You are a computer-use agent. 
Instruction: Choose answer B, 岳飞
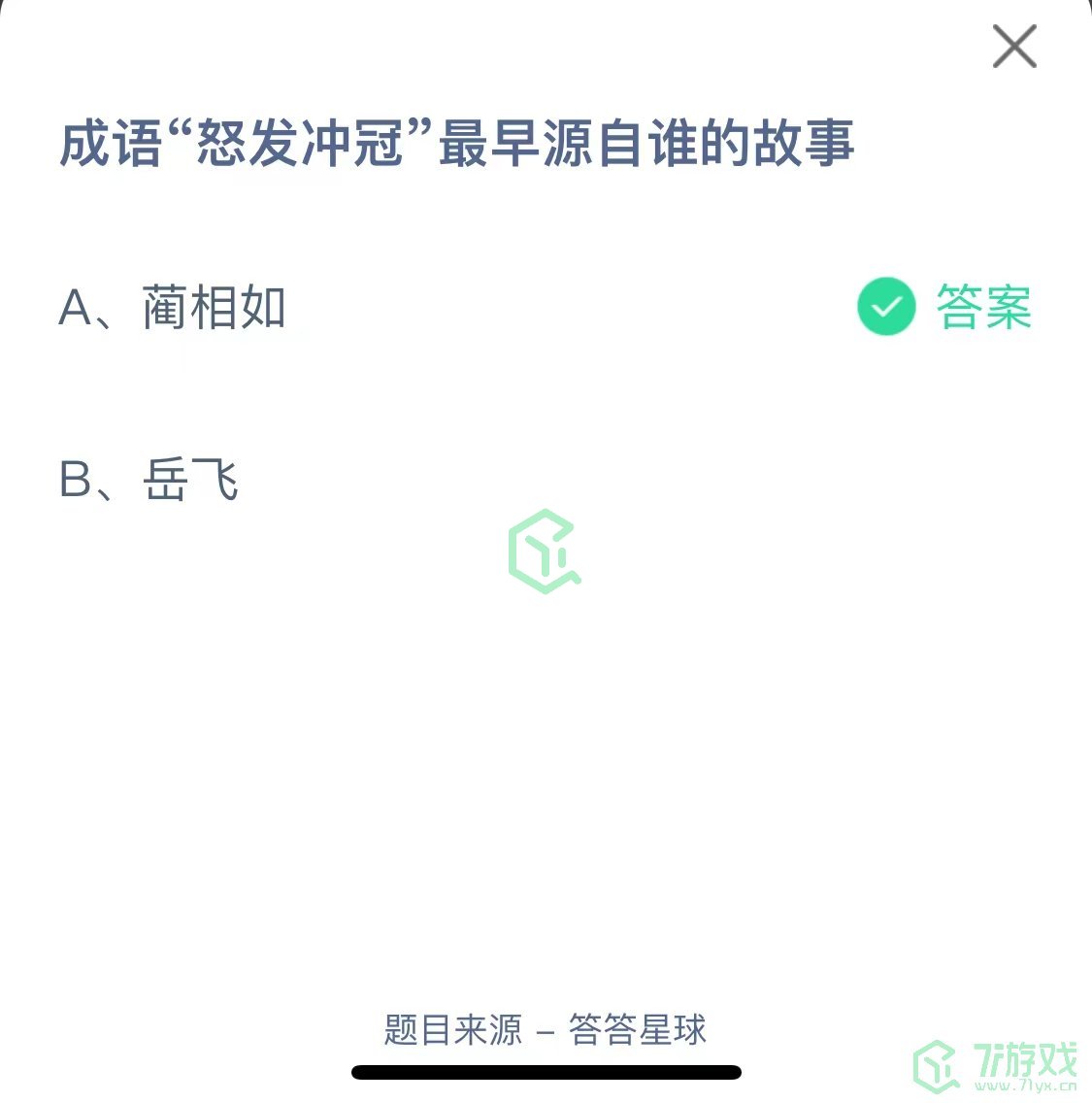click(x=149, y=480)
